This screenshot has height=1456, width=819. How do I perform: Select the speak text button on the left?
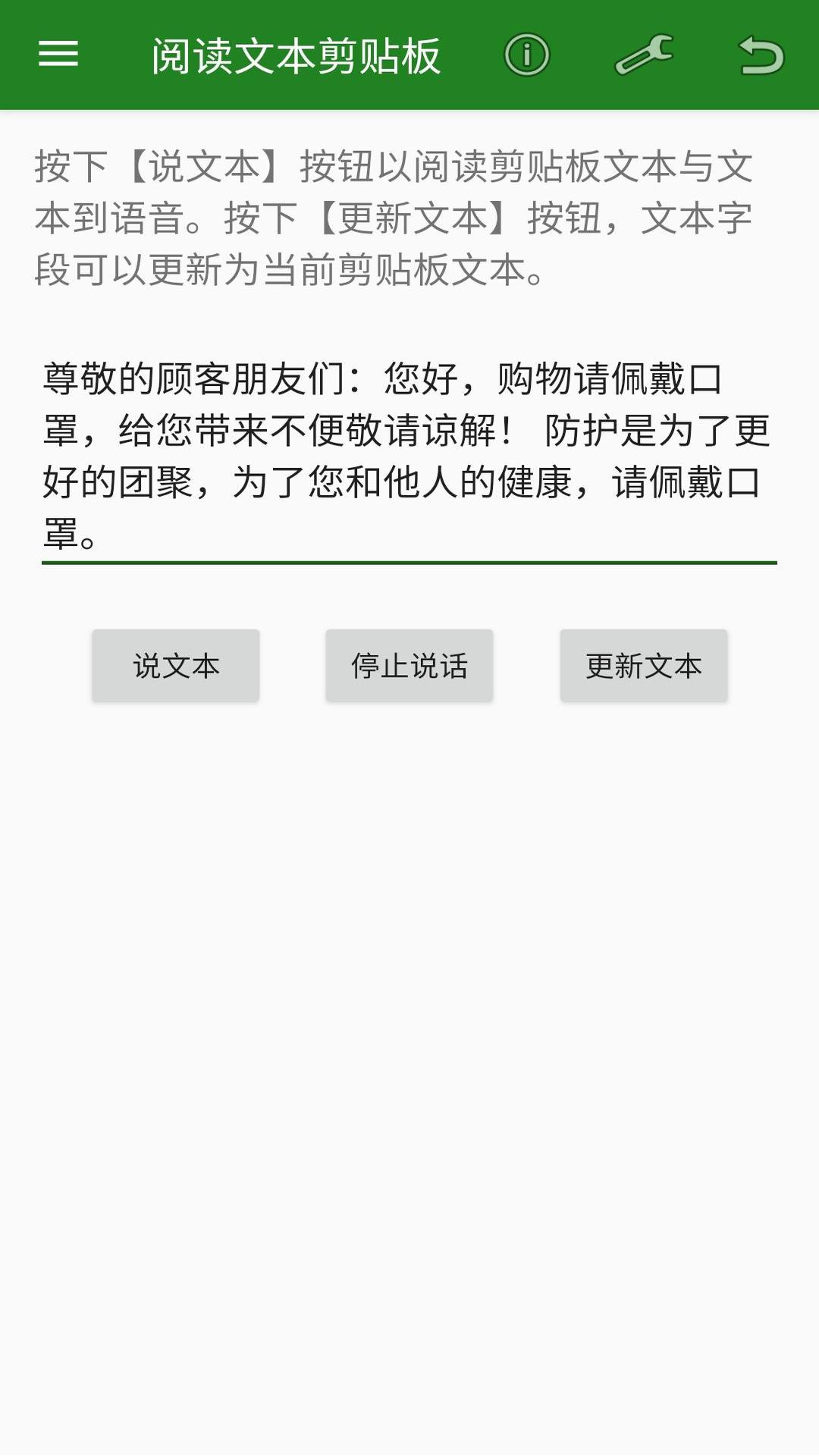[175, 665]
